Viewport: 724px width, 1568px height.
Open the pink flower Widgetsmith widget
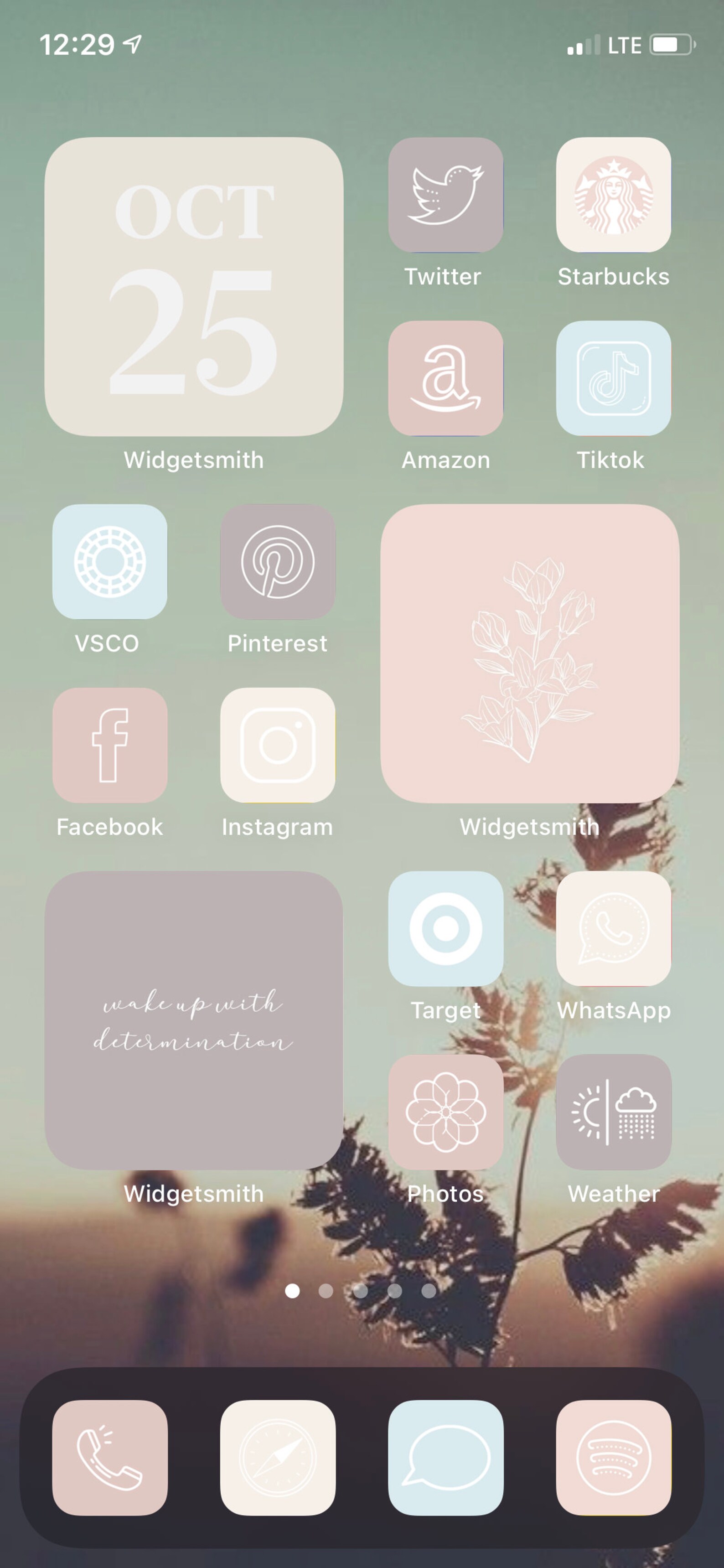coord(530,654)
